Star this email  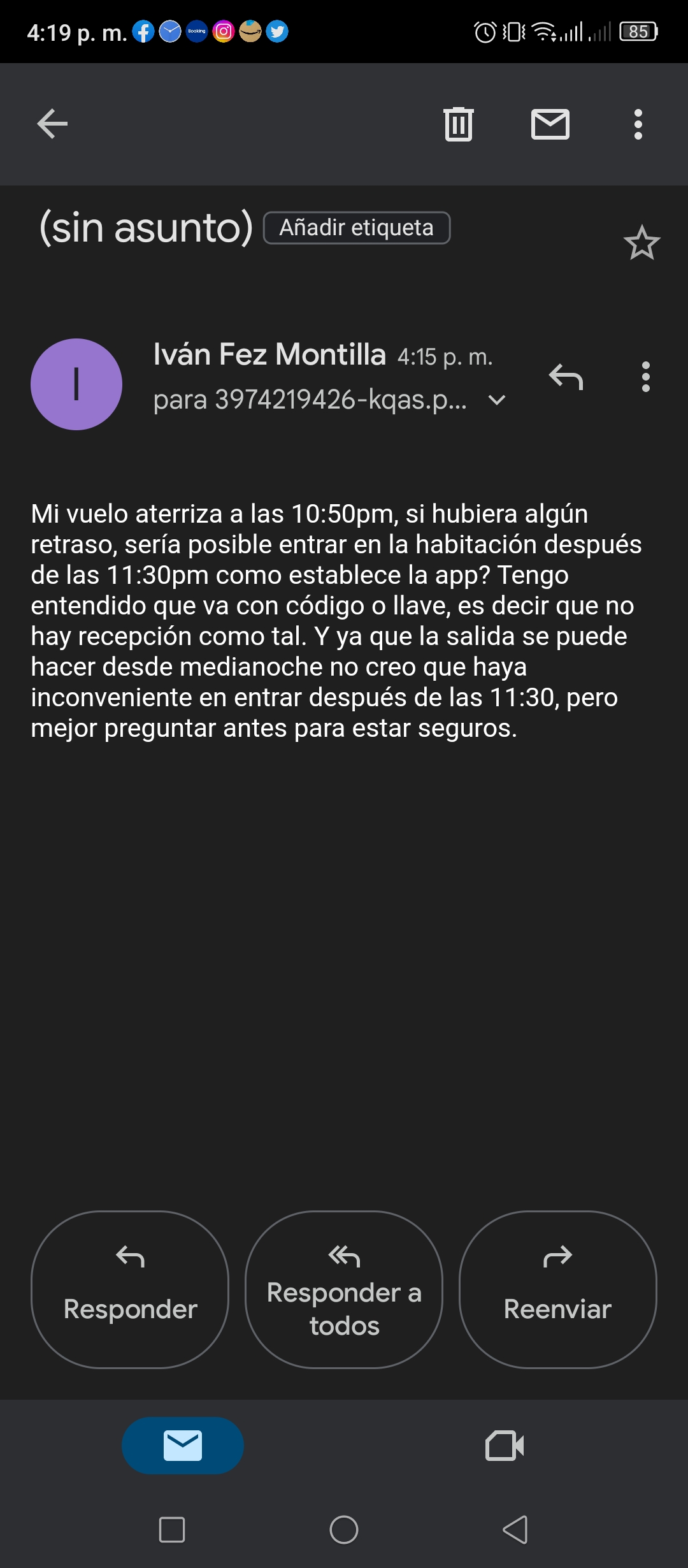tap(641, 243)
